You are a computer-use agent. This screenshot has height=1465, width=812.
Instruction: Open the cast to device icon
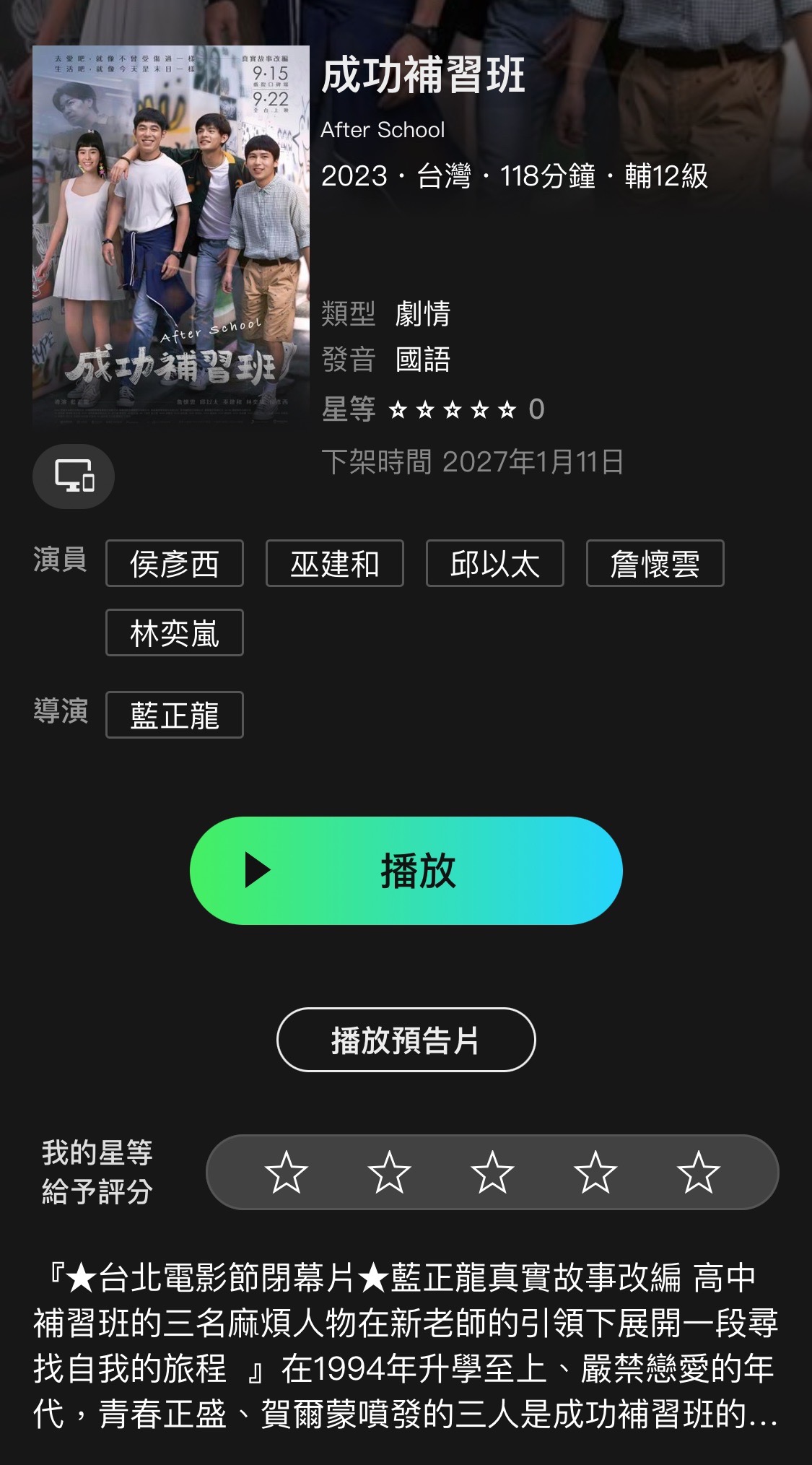point(74,477)
